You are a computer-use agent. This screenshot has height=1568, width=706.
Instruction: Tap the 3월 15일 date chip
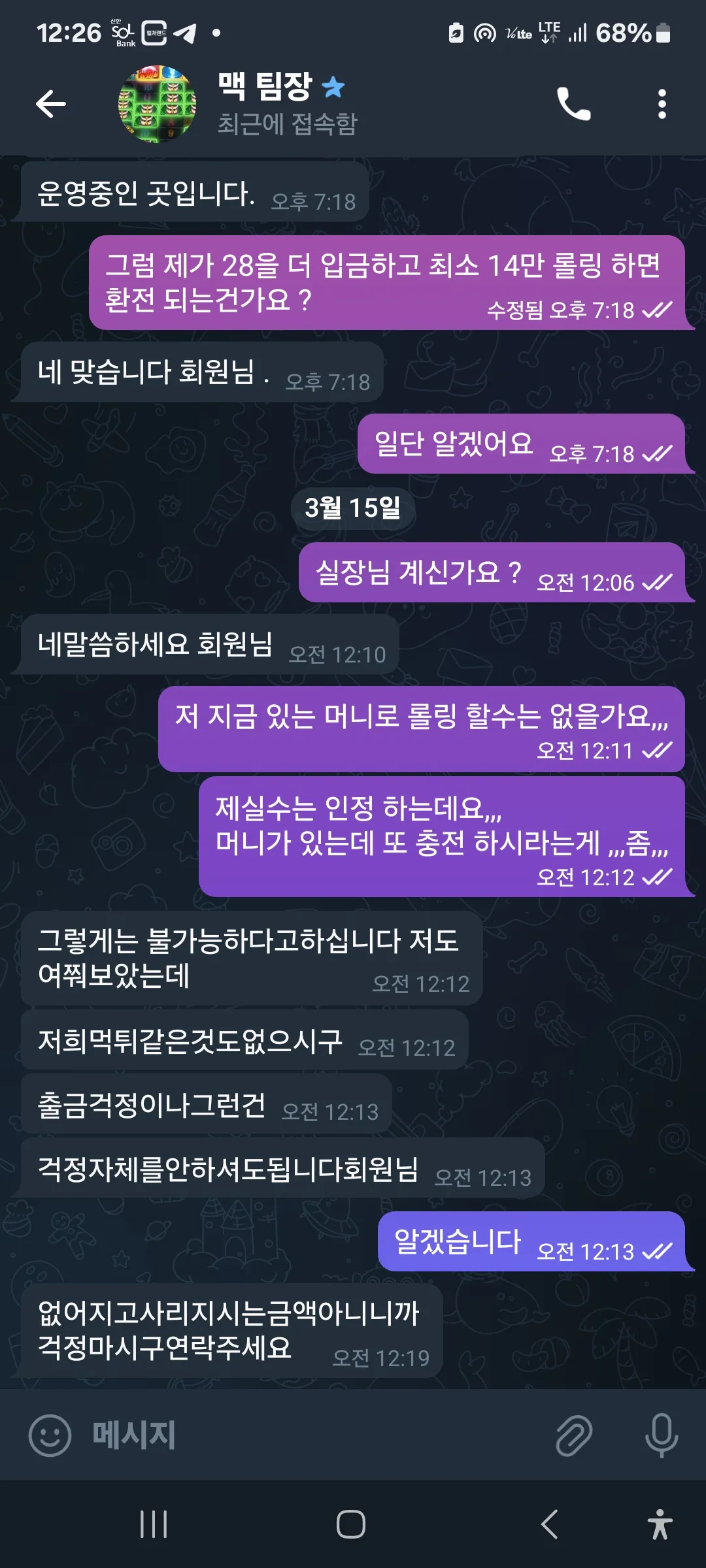pos(352,508)
